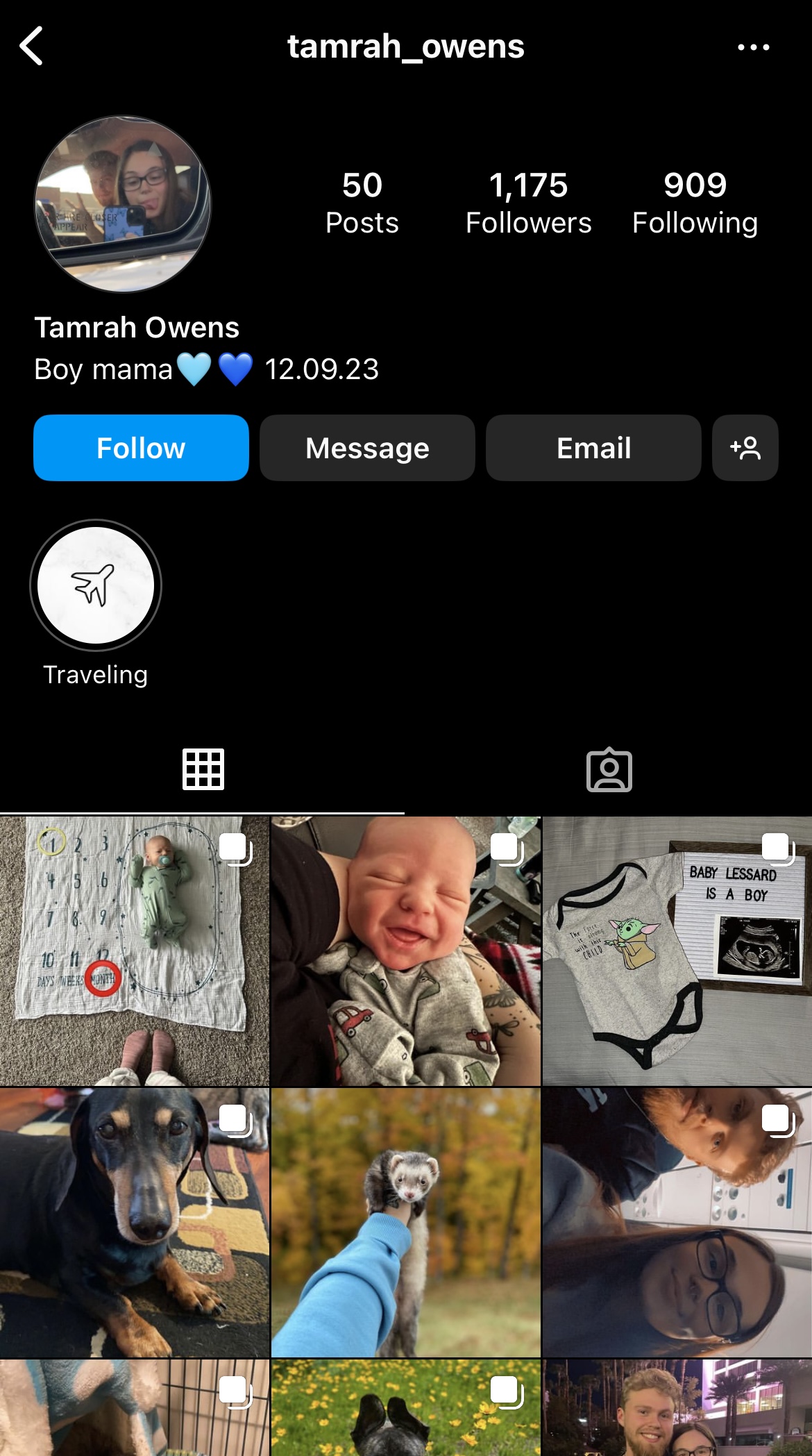Open the sideways couple selfie post
Screen dimensions: 812x1456
point(677,1223)
